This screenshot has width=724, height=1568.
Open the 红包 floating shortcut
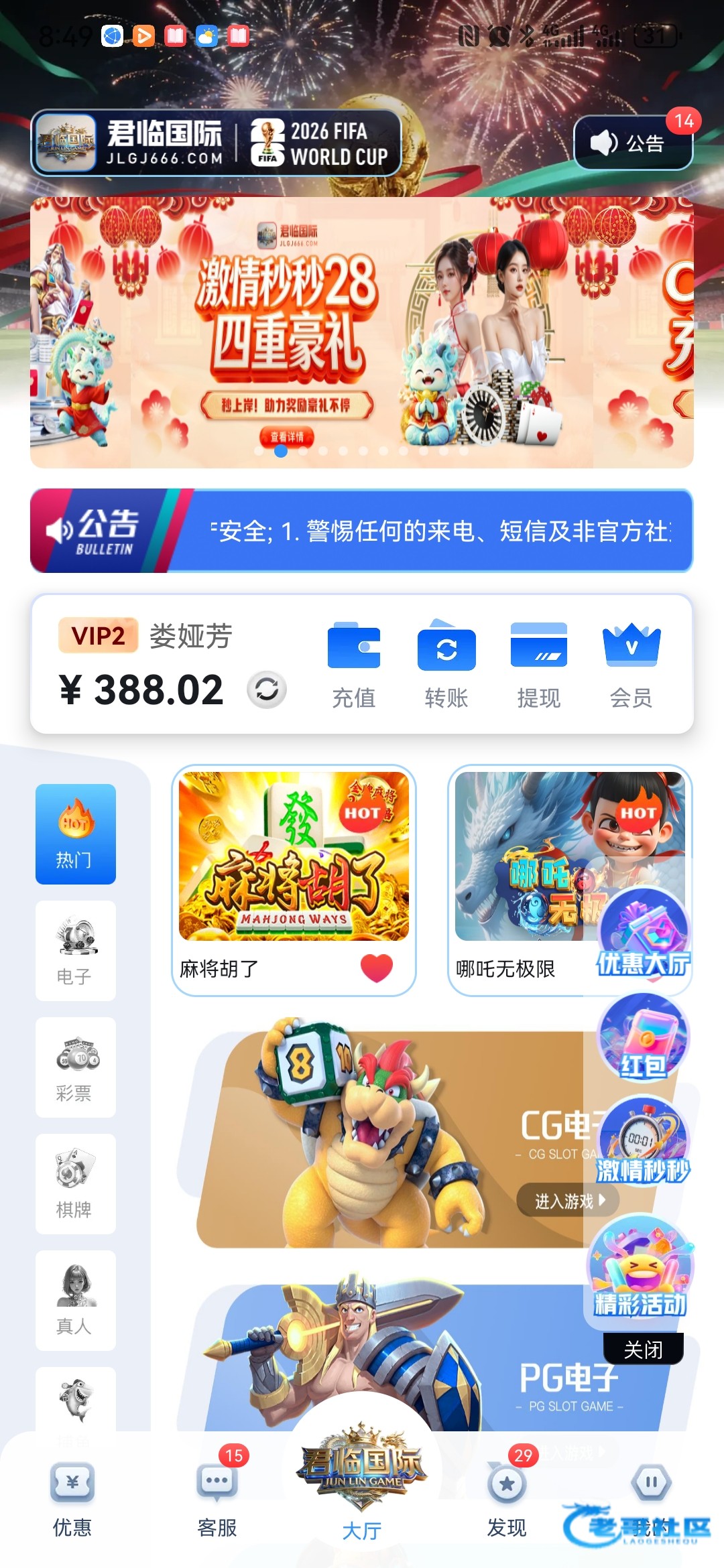pyautogui.click(x=643, y=1037)
